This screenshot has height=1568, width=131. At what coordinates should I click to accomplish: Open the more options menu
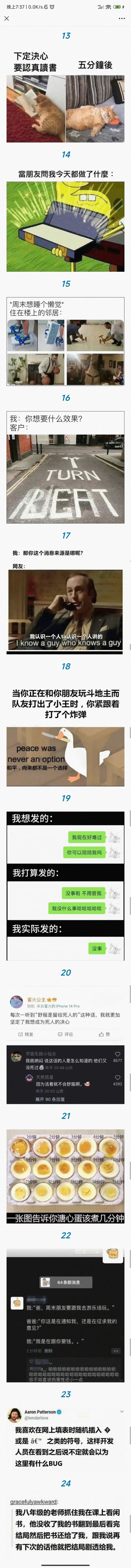coord(122,19)
